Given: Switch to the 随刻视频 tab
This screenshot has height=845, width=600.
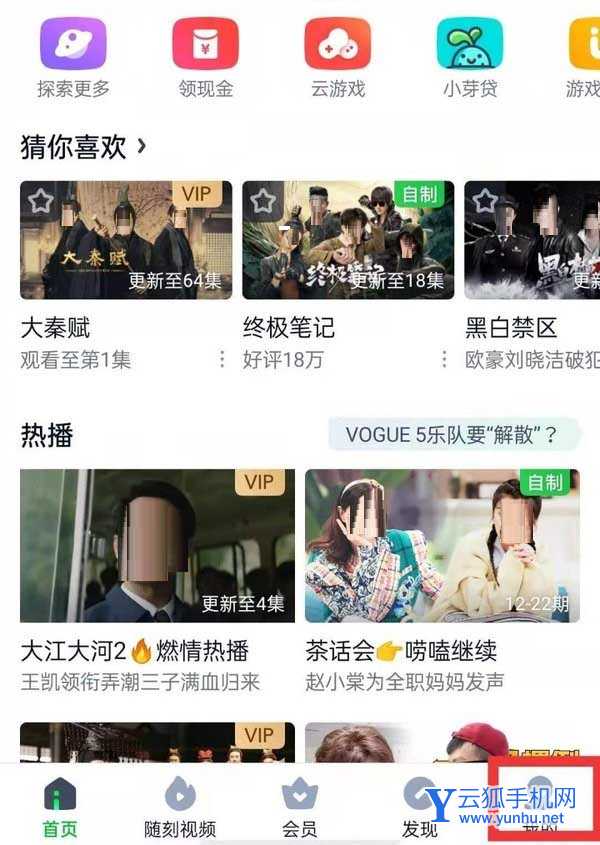Looking at the screenshot, I should coord(180,807).
